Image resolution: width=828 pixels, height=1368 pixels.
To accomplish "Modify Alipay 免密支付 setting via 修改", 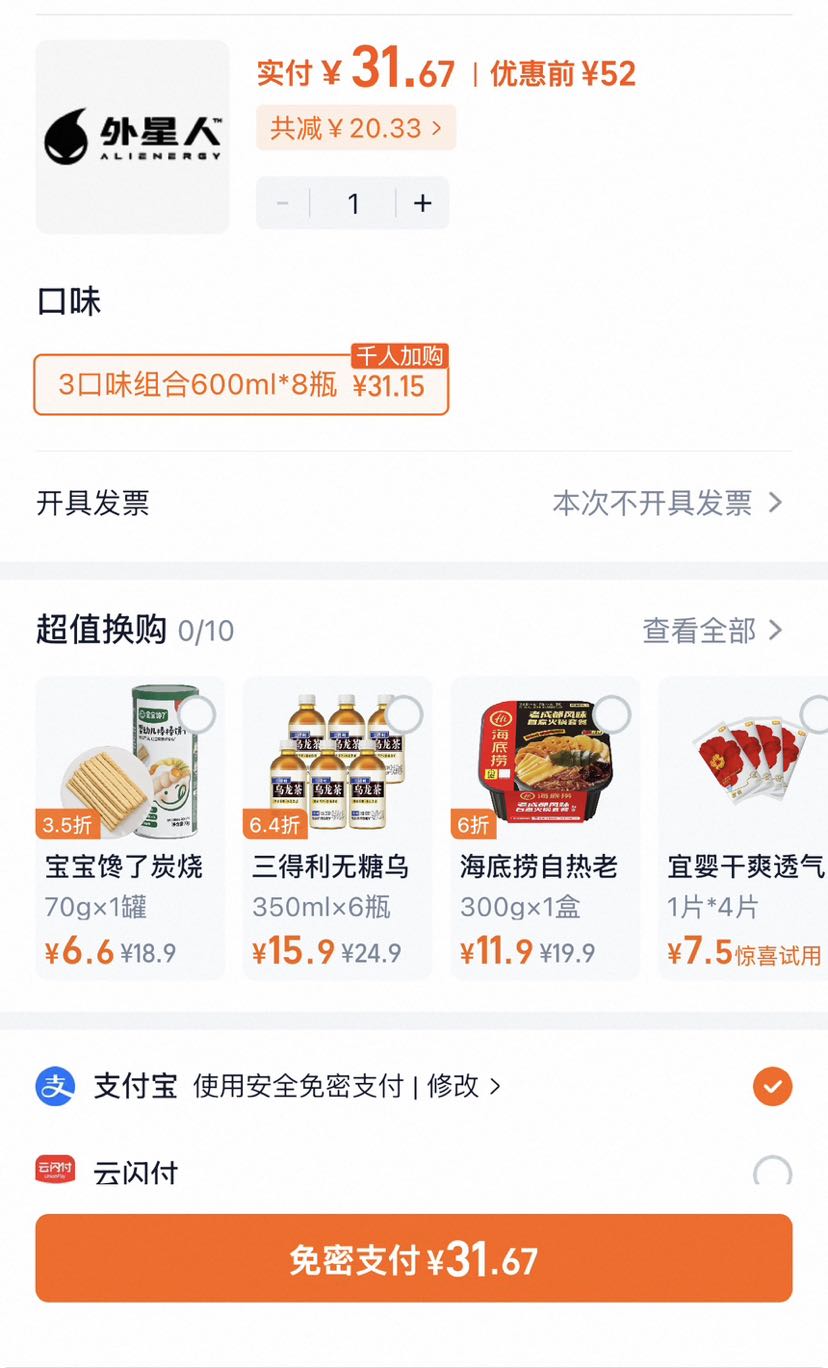I will 464,1086.
